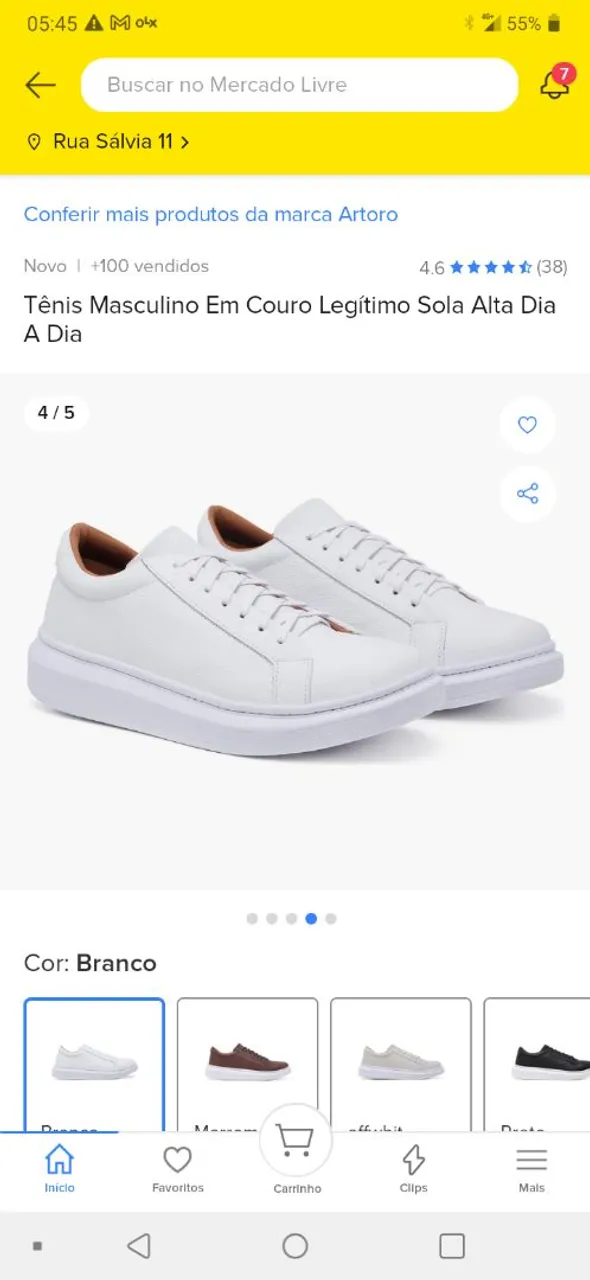
Task: Open the white sneaker product image
Action: coord(295,630)
